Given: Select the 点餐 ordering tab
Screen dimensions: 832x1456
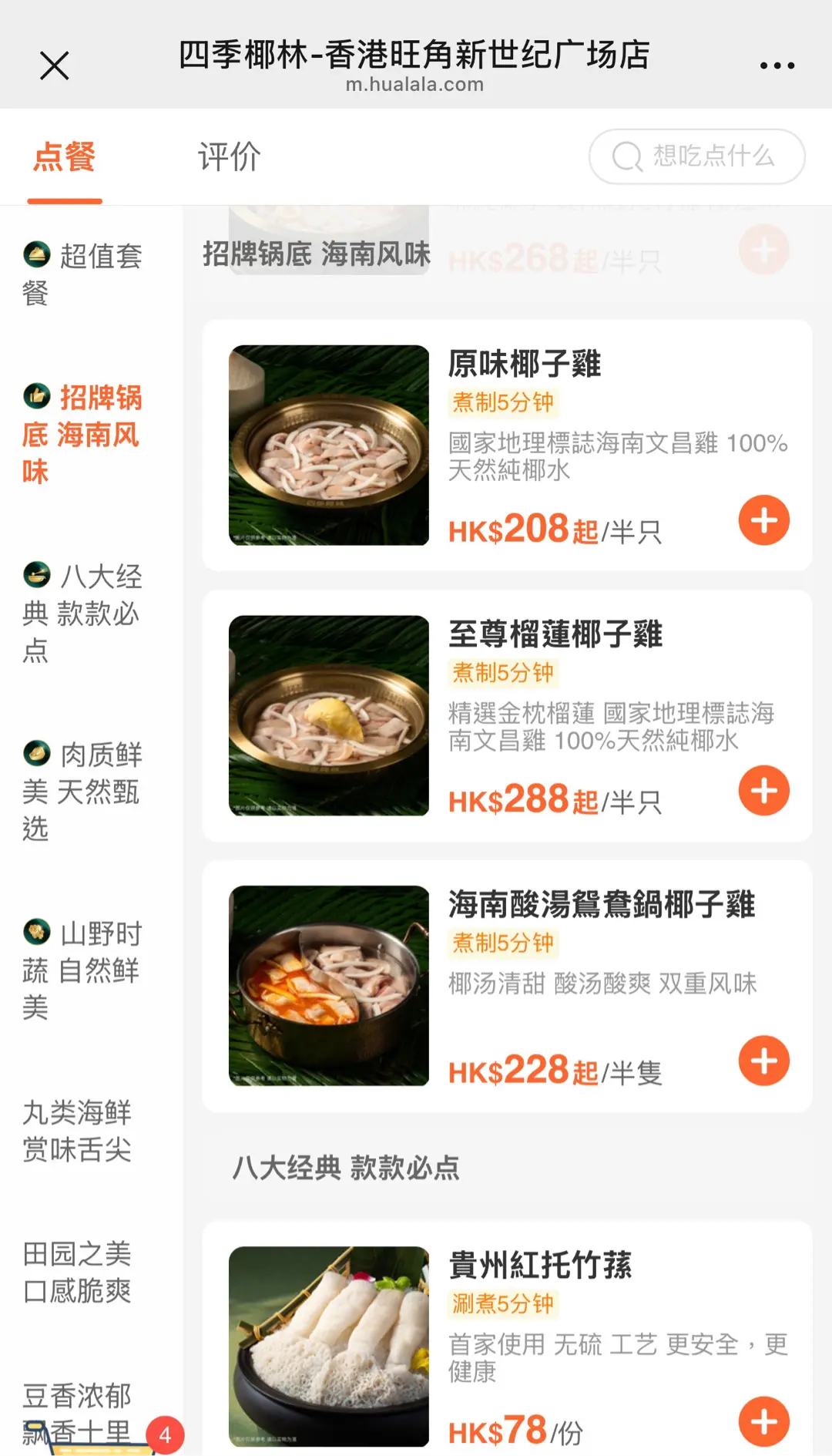Looking at the screenshot, I should coord(65,157).
